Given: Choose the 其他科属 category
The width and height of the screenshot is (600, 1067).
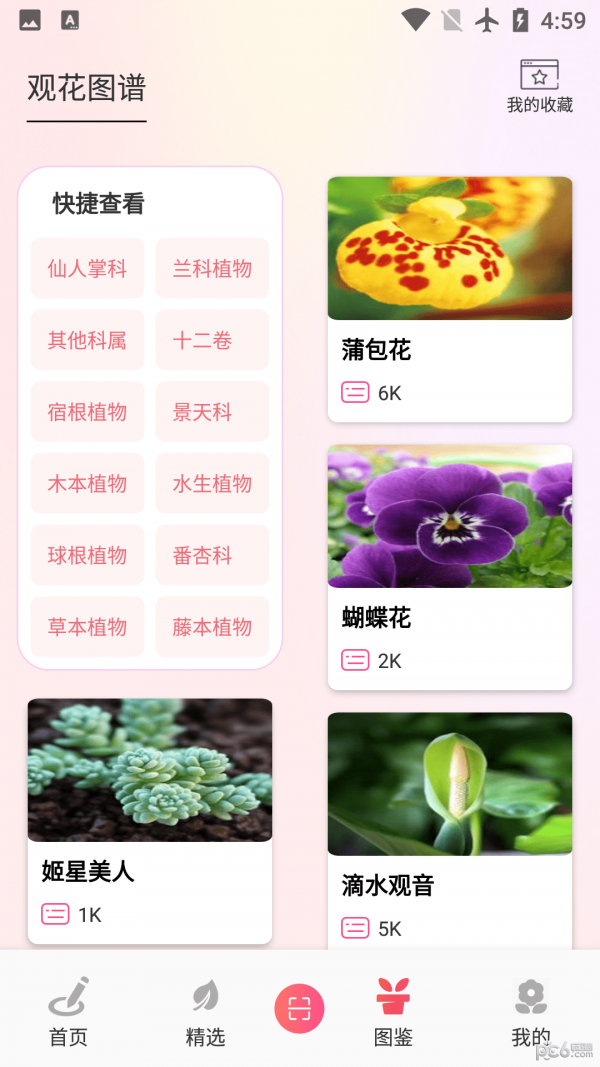Looking at the screenshot, I should tap(88, 340).
